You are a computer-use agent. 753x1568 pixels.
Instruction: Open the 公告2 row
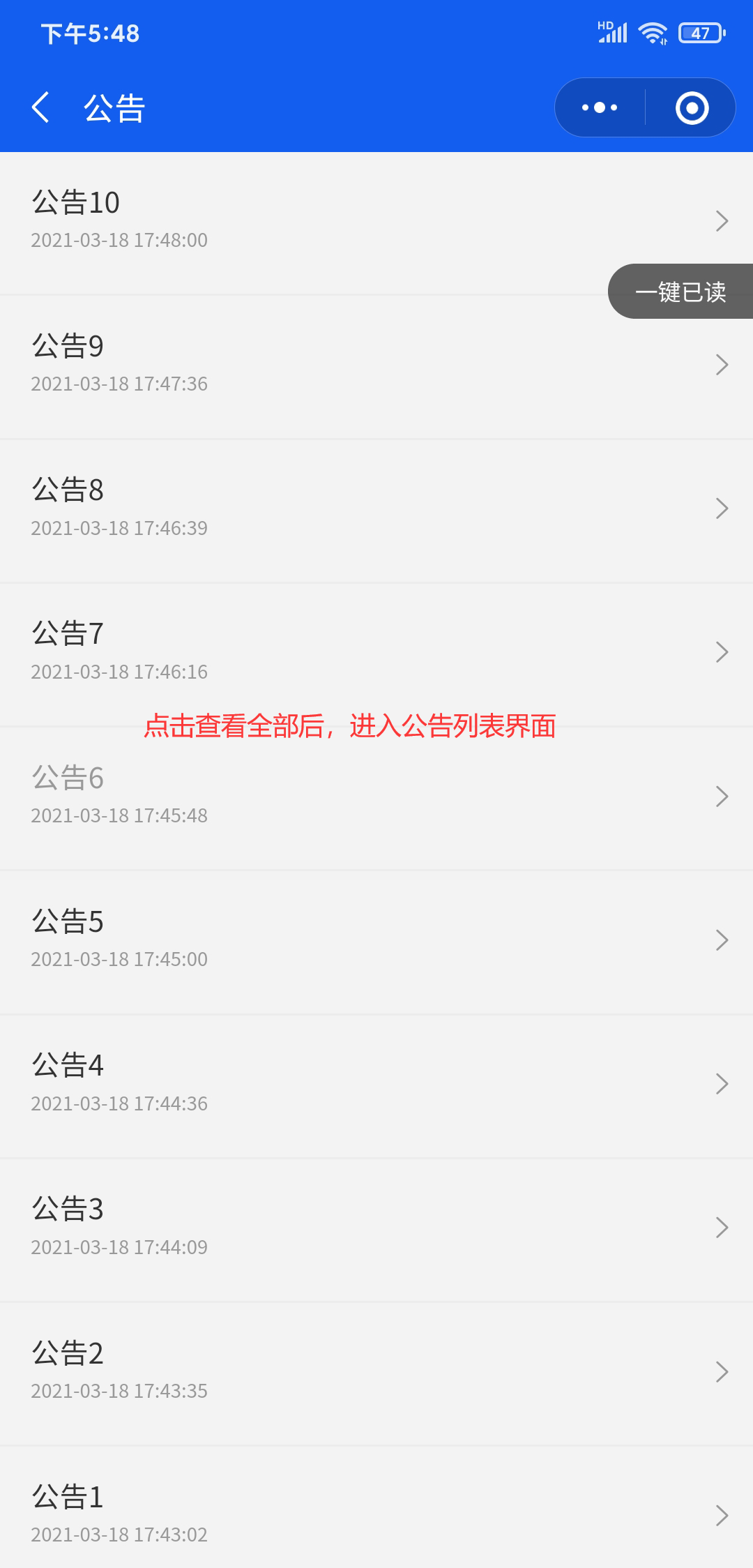[376, 1373]
